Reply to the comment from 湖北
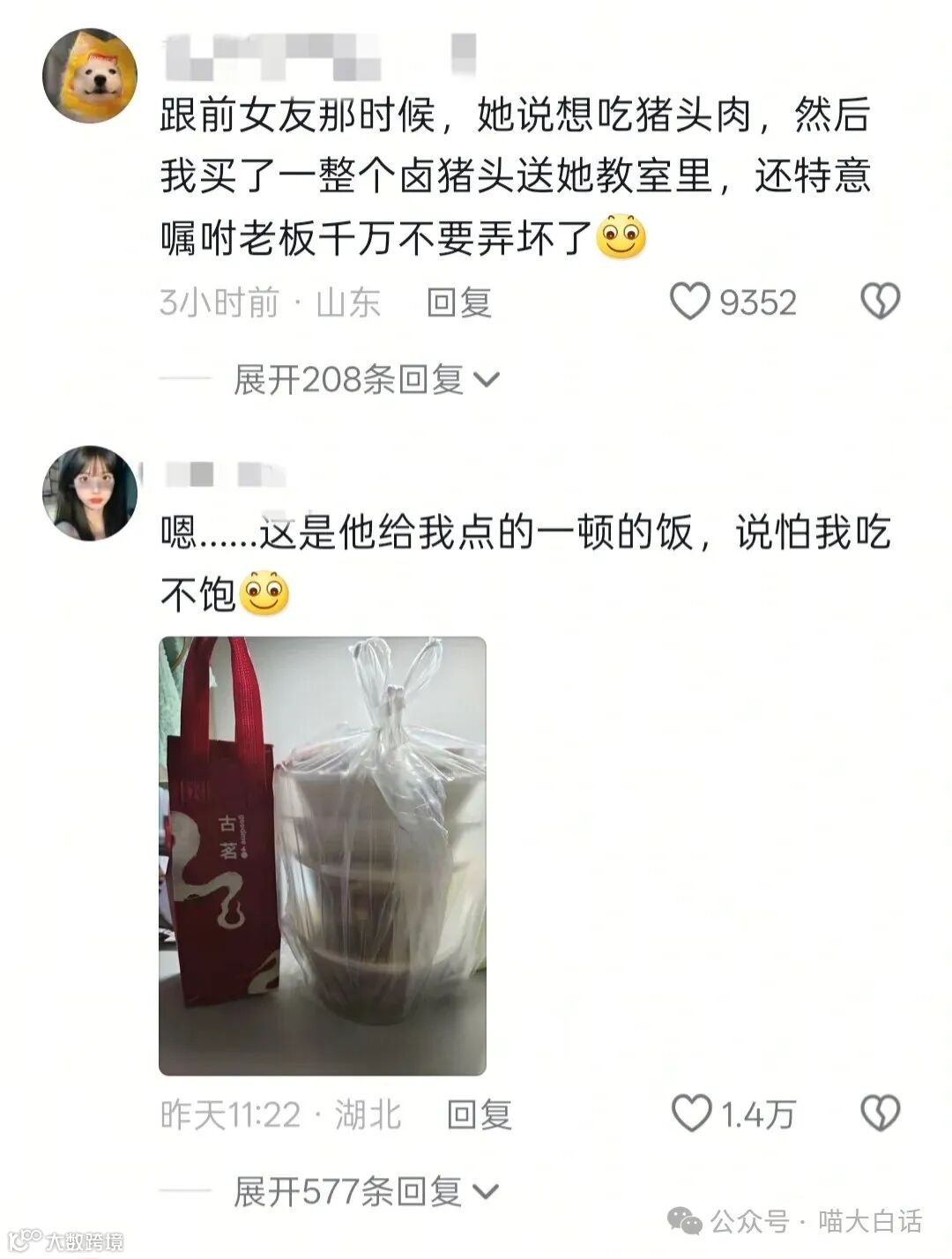The height and width of the screenshot is (1259, 952). pos(479,1114)
